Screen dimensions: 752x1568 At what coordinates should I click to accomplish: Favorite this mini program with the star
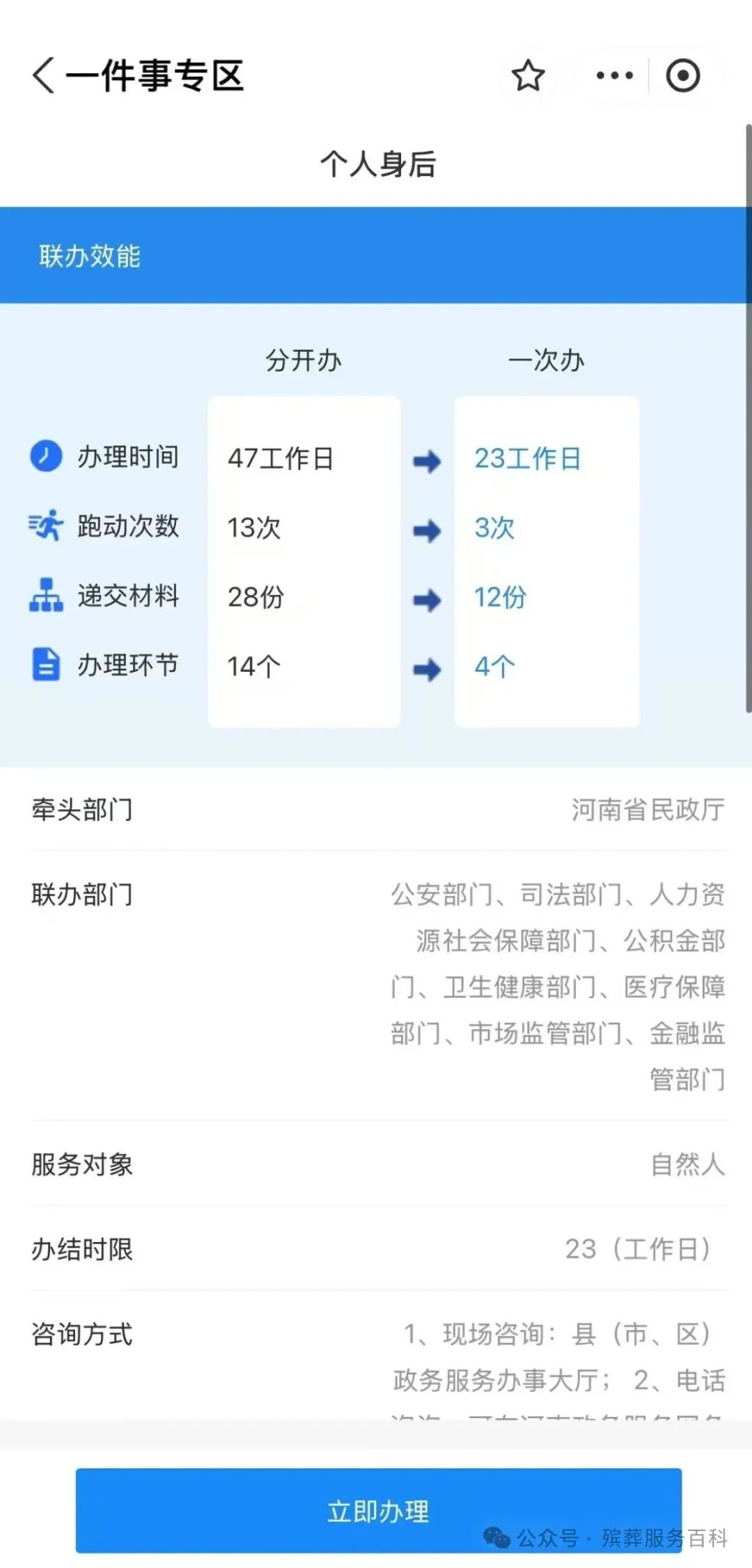(528, 75)
